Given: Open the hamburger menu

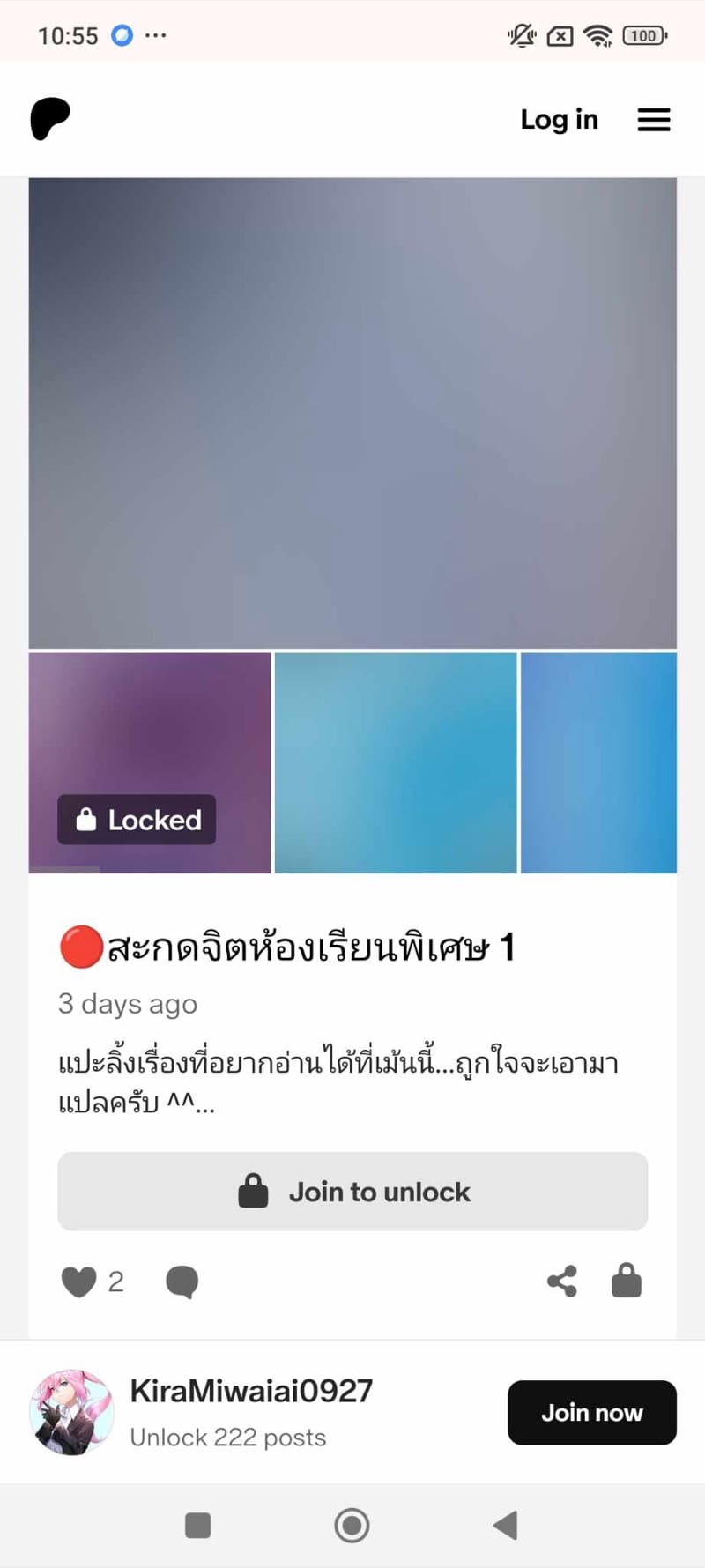Looking at the screenshot, I should (x=654, y=119).
